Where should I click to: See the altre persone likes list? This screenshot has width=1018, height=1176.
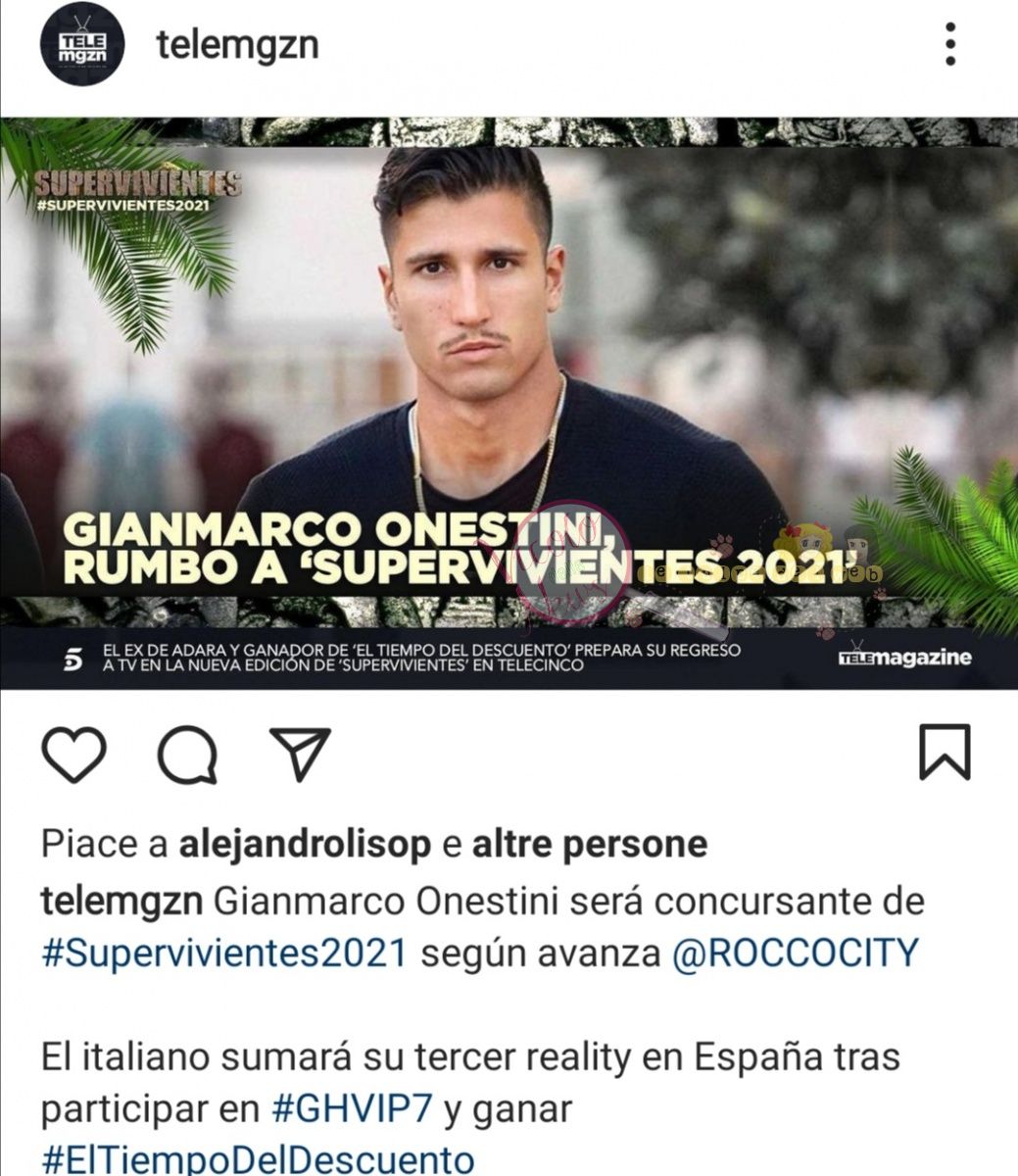(x=589, y=844)
